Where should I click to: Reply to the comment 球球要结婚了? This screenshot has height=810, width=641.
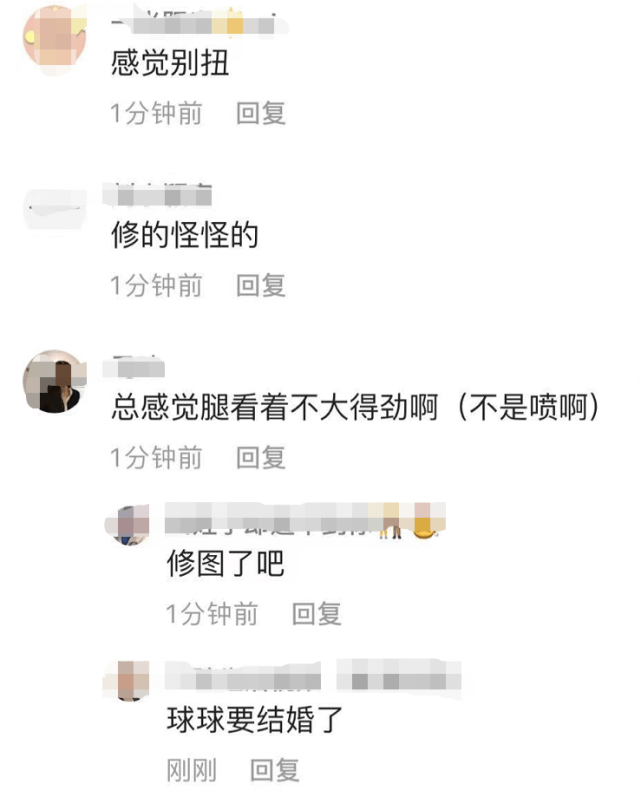pyautogui.click(x=275, y=770)
